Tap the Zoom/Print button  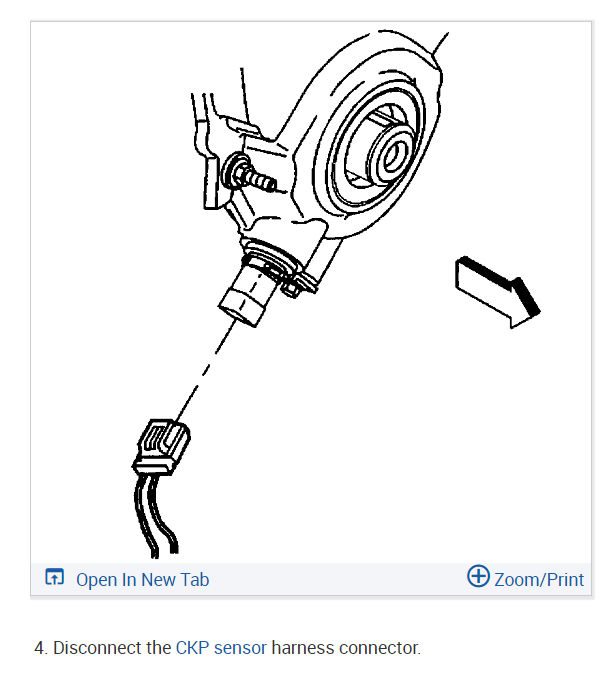526,578
